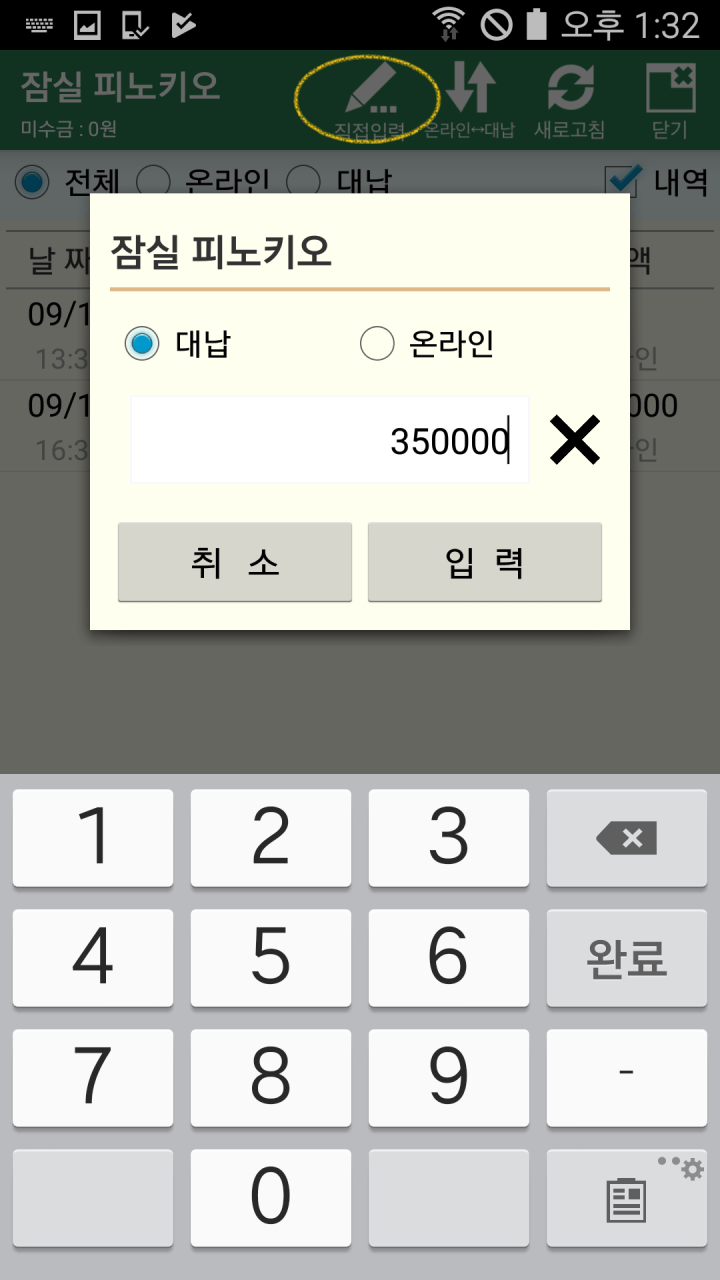720x1280 pixels.
Task: Select the 온라인 radio option in dialog
Action: [x=377, y=344]
